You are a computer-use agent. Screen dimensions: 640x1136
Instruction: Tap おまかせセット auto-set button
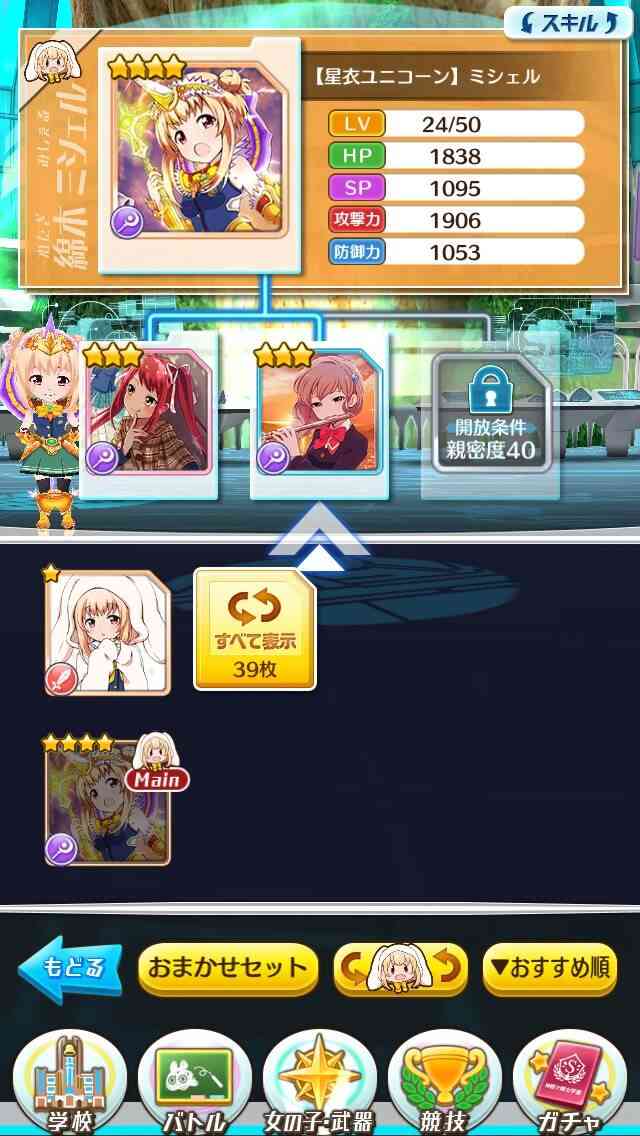click(228, 969)
